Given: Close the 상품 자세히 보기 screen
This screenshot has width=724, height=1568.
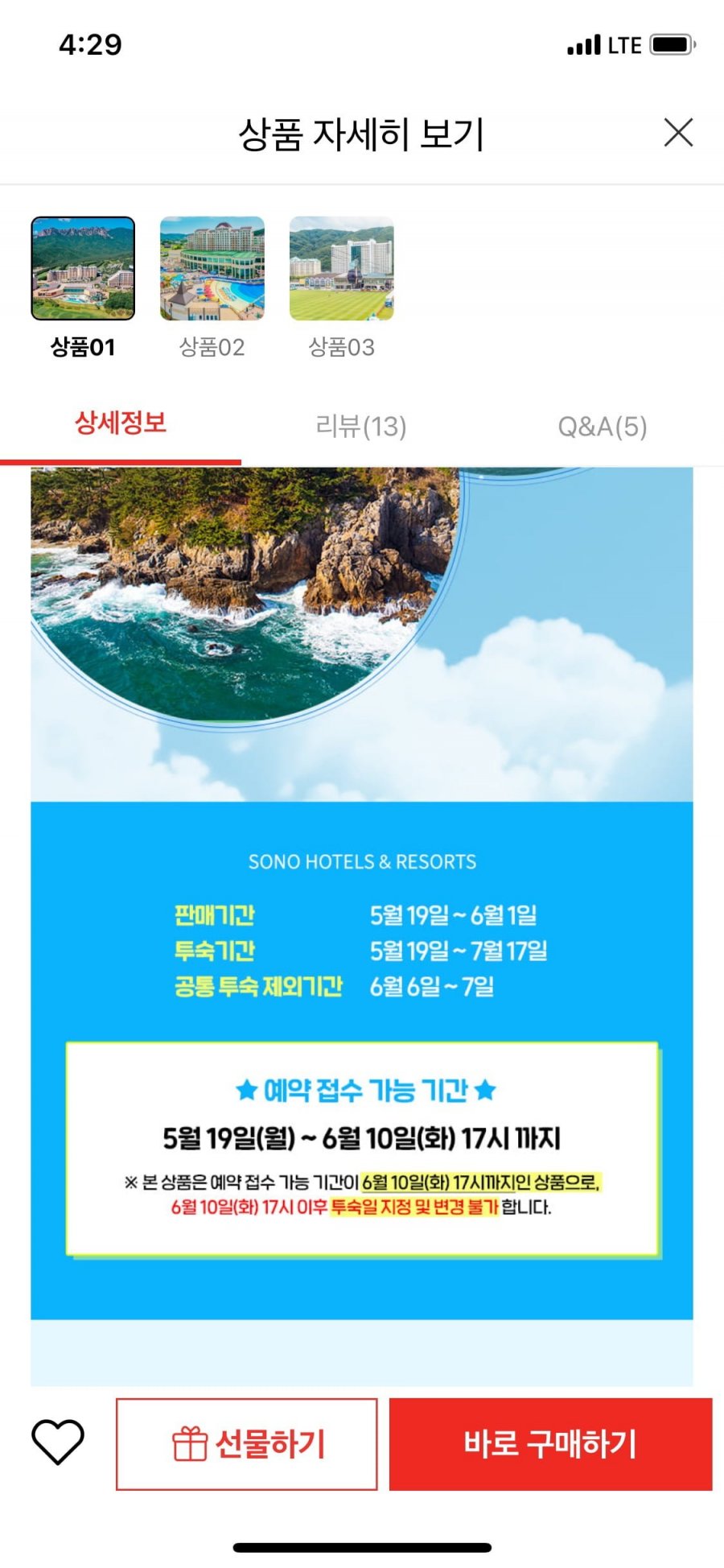Looking at the screenshot, I should tap(678, 133).
